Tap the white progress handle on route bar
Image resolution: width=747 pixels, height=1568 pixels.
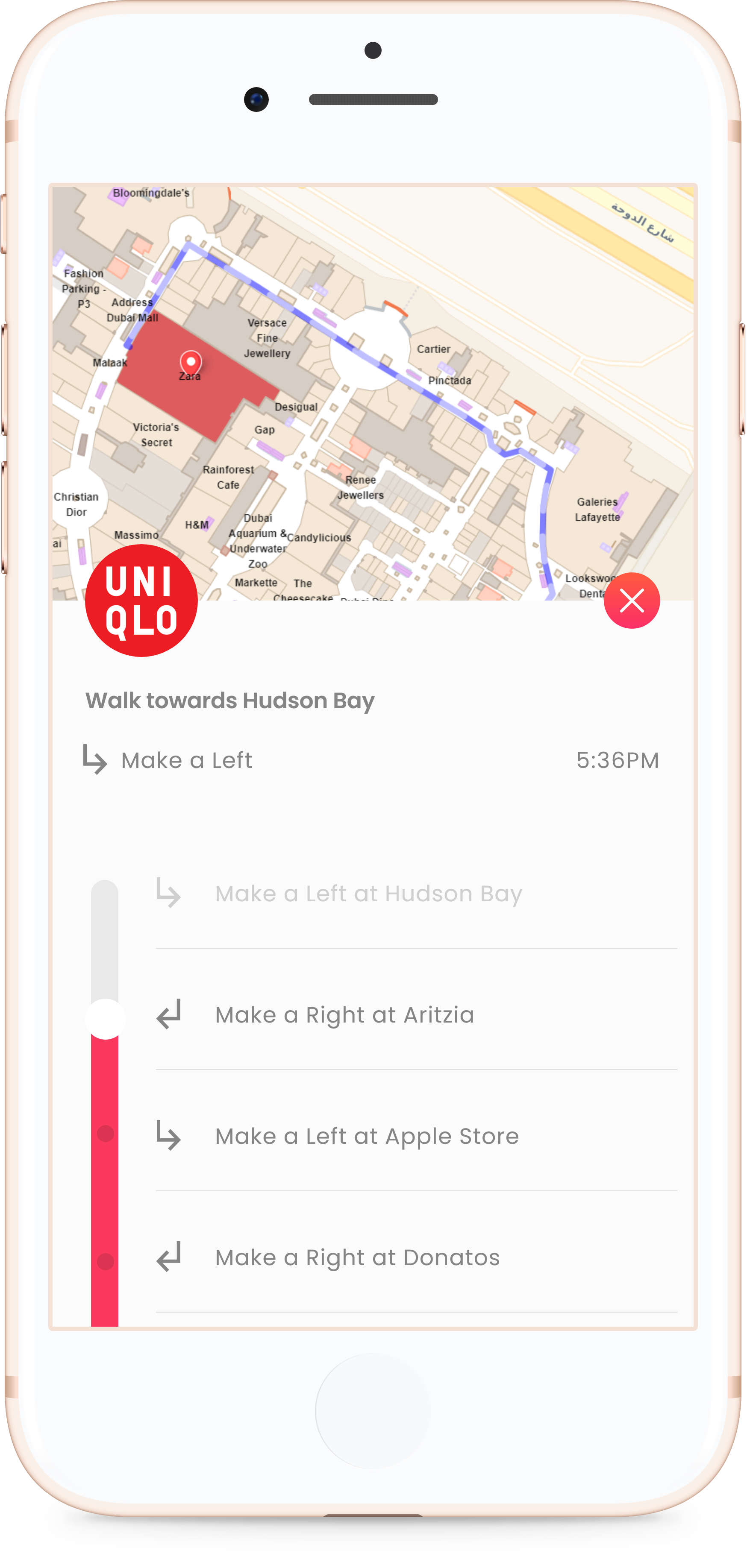pyautogui.click(x=105, y=1018)
